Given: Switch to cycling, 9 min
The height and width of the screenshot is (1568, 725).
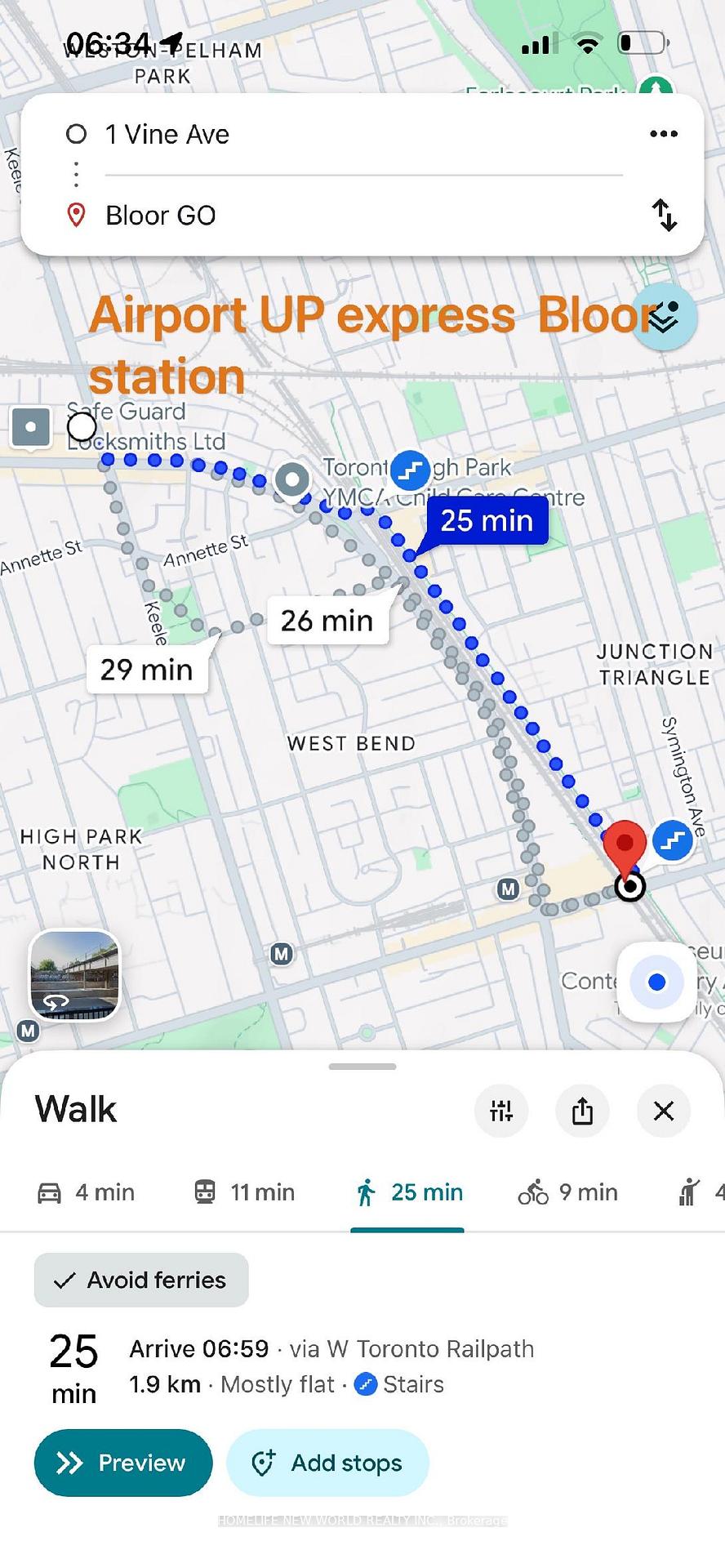Looking at the screenshot, I should click(x=568, y=1192).
